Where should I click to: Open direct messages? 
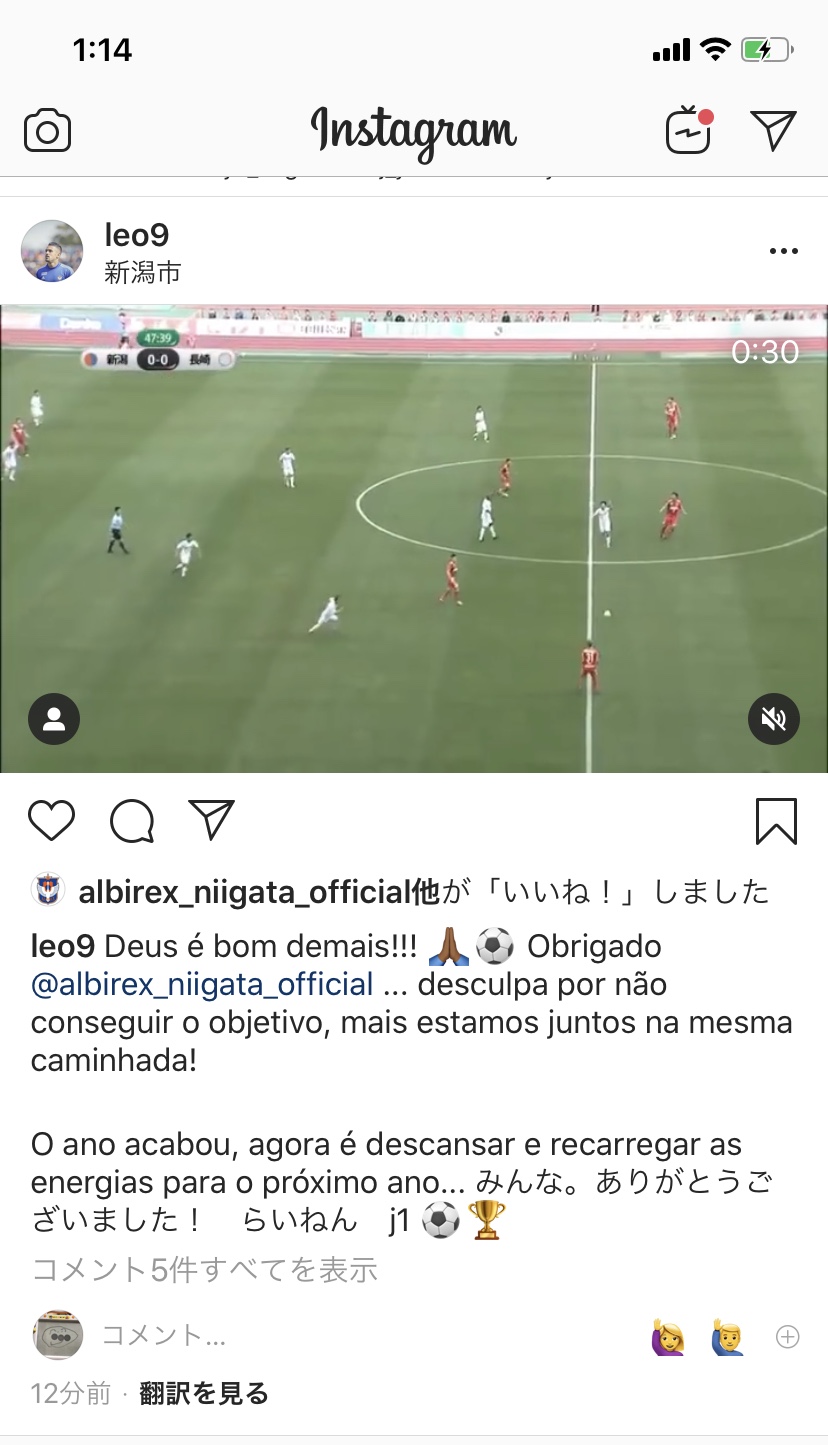tap(773, 131)
